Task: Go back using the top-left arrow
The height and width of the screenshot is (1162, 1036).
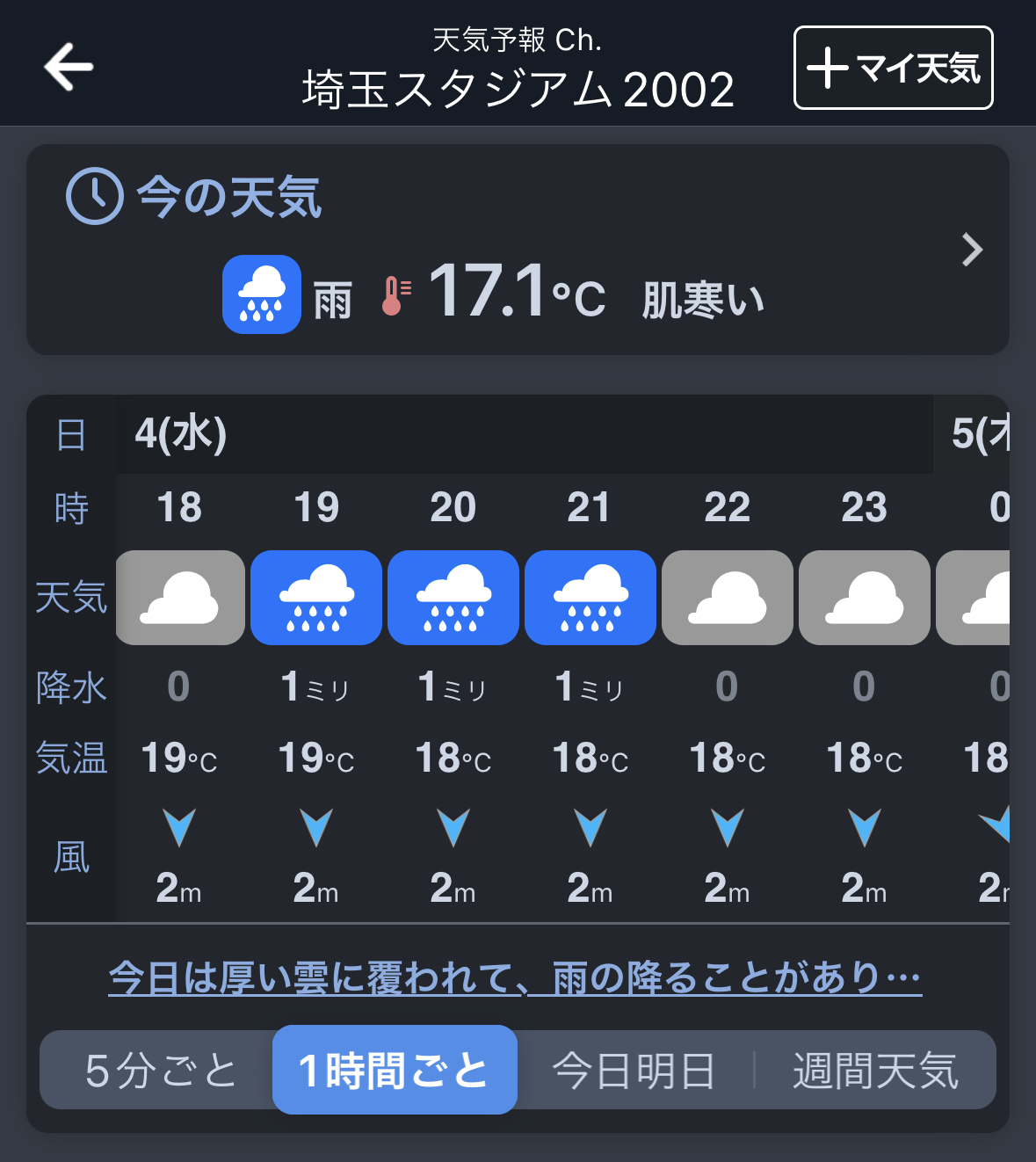Action: [x=69, y=67]
